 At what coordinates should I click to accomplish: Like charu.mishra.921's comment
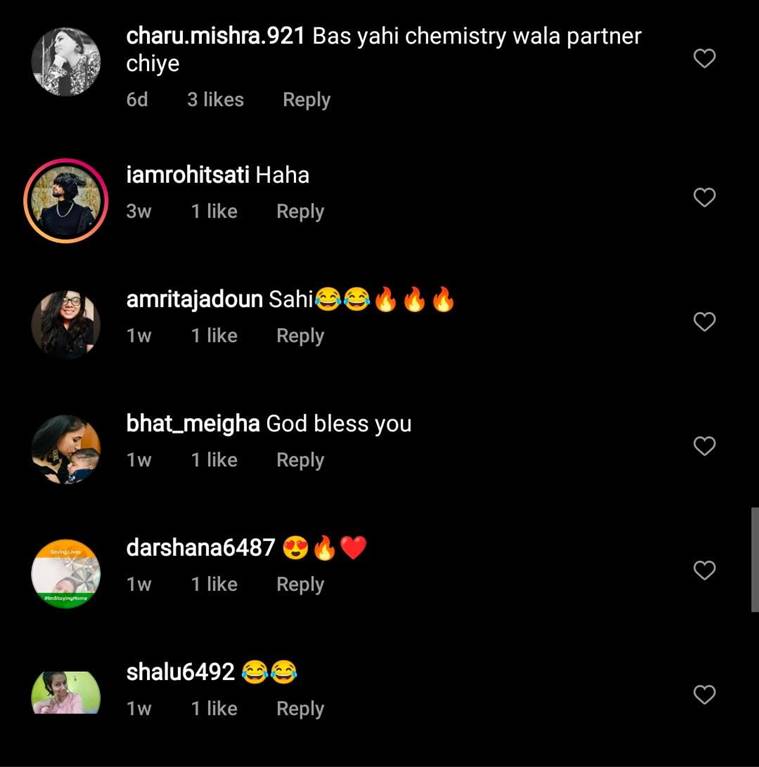coord(705,59)
